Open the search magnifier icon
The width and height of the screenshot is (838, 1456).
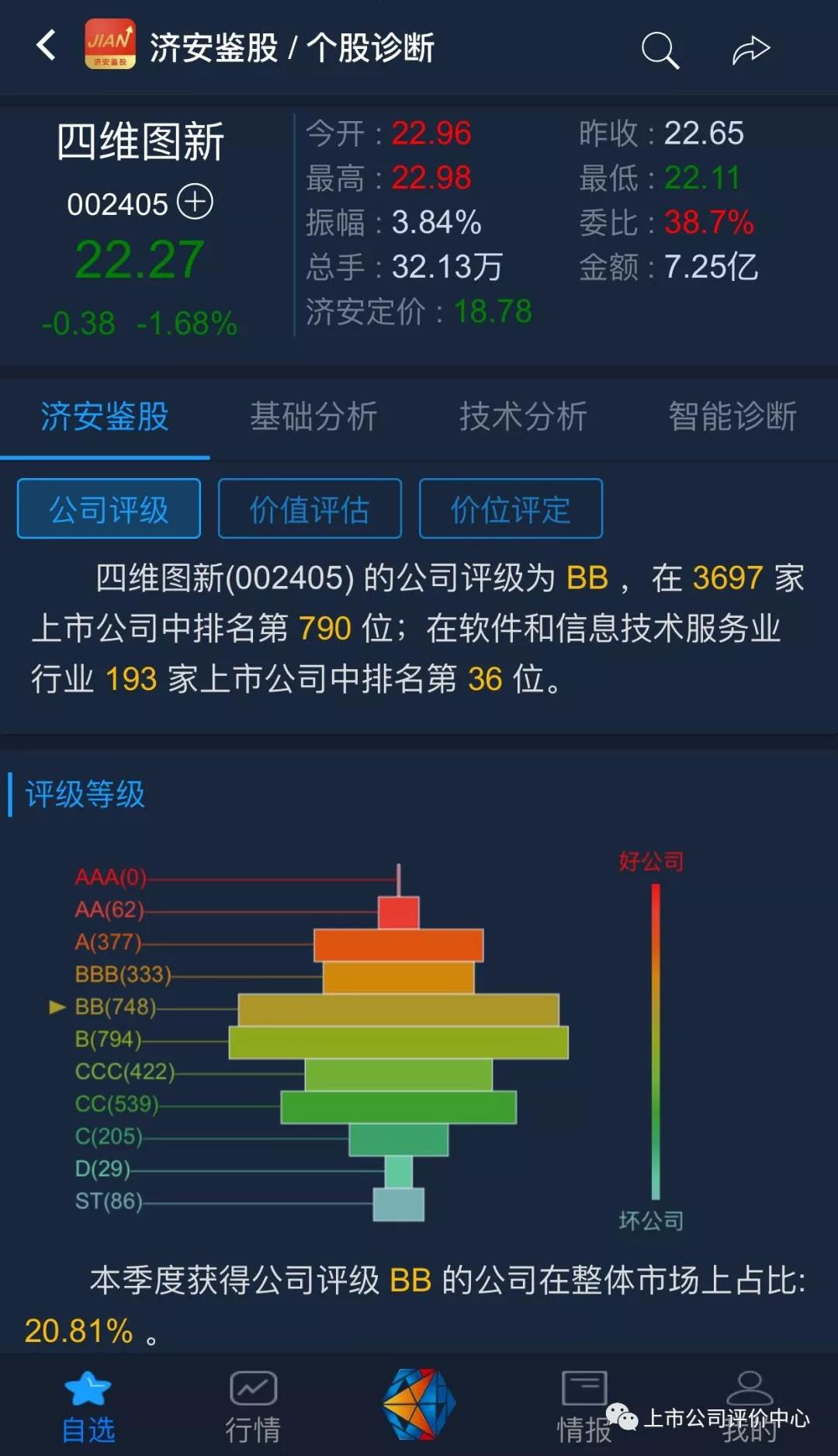pyautogui.click(x=660, y=50)
